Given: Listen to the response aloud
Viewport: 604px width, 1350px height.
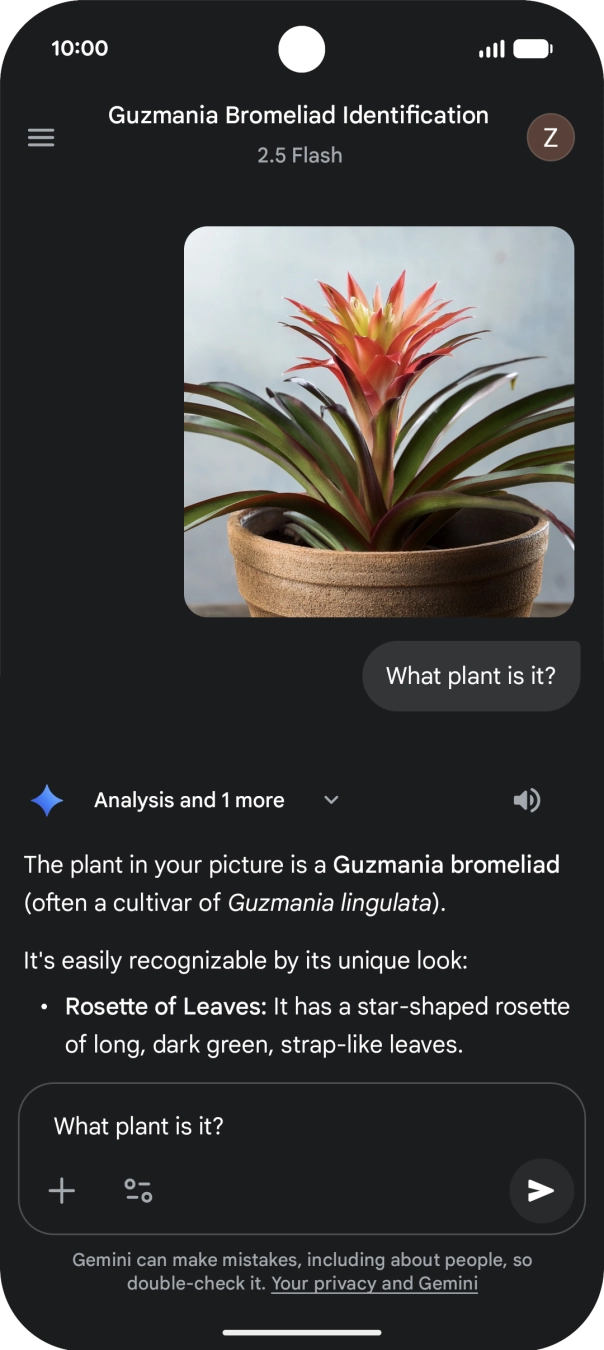Looking at the screenshot, I should click(527, 800).
